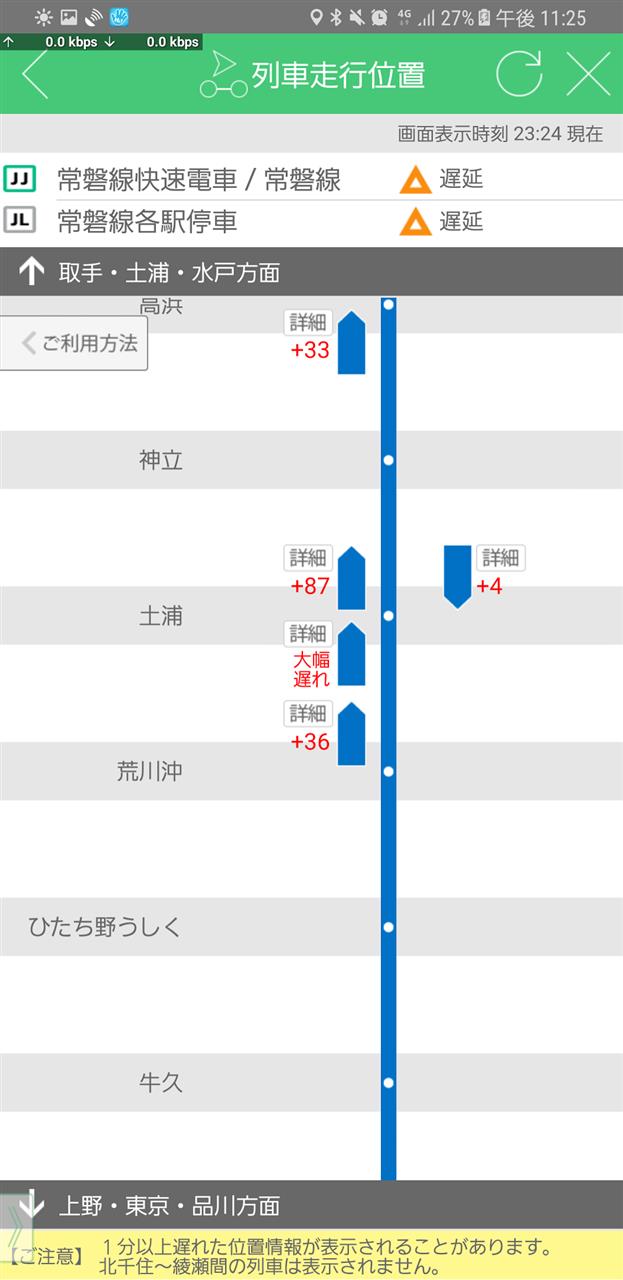This screenshot has width=623, height=1280.
Task: View 詳細 for the +33 delayed train
Action: [x=308, y=322]
